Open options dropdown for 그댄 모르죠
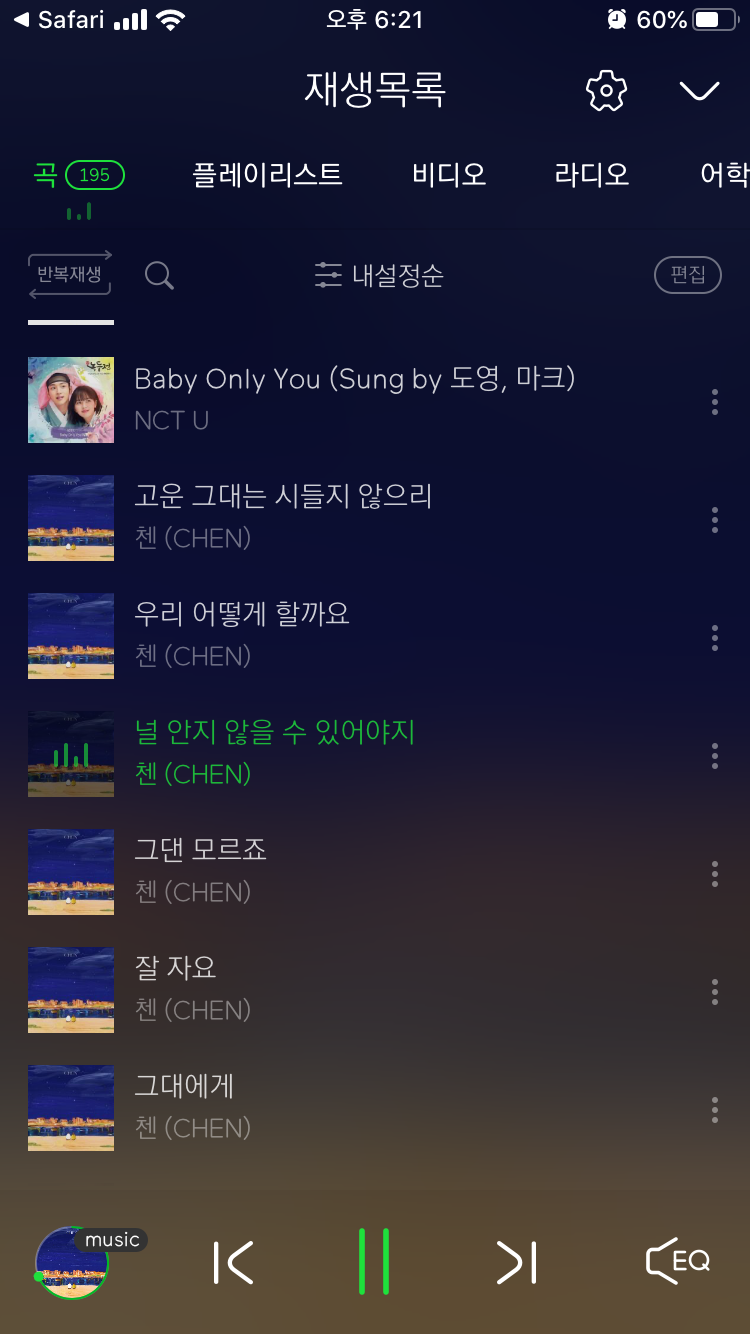Image resolution: width=750 pixels, height=1334 pixels. point(714,873)
